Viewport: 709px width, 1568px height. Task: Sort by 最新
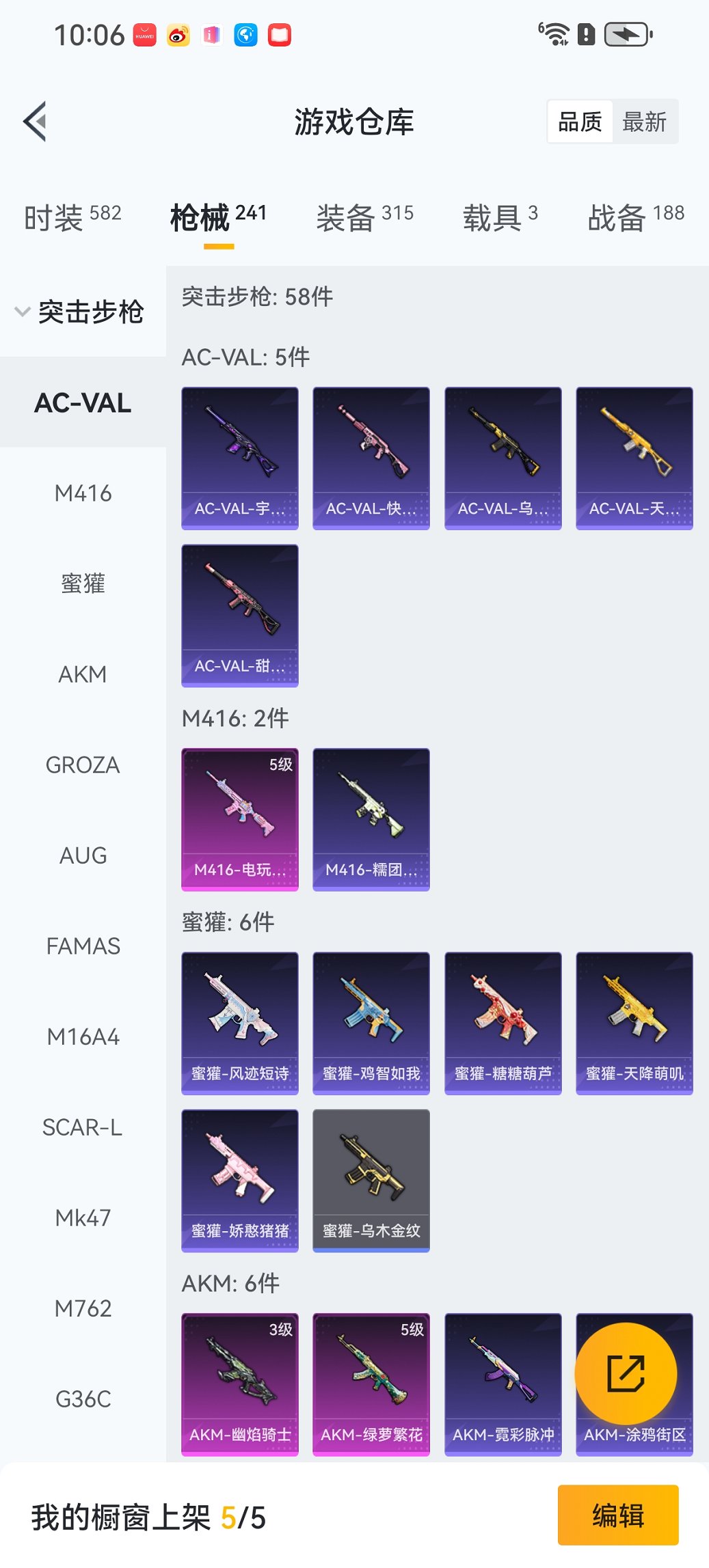(644, 122)
